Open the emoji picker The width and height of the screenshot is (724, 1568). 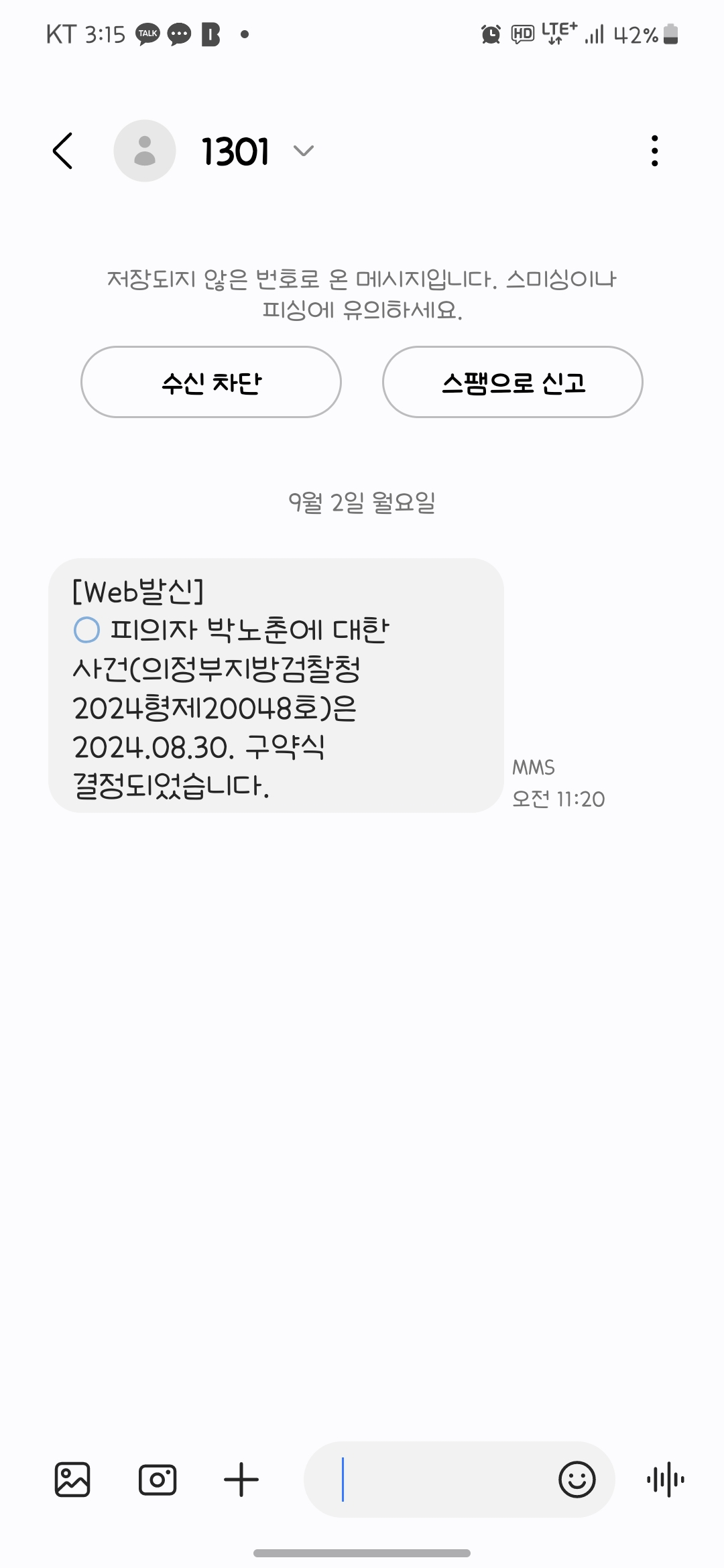(x=577, y=1480)
